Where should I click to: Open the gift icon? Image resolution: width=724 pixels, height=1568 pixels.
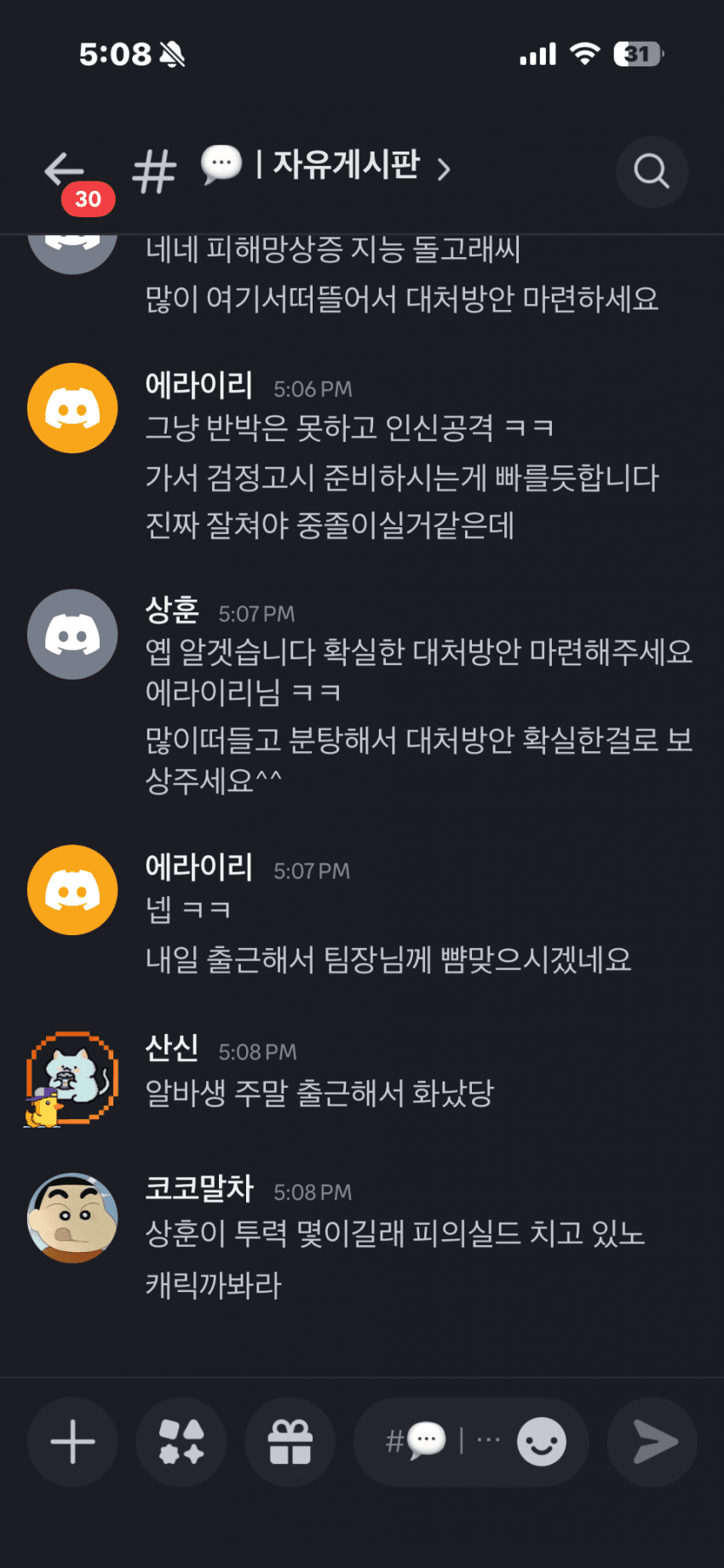click(290, 1442)
